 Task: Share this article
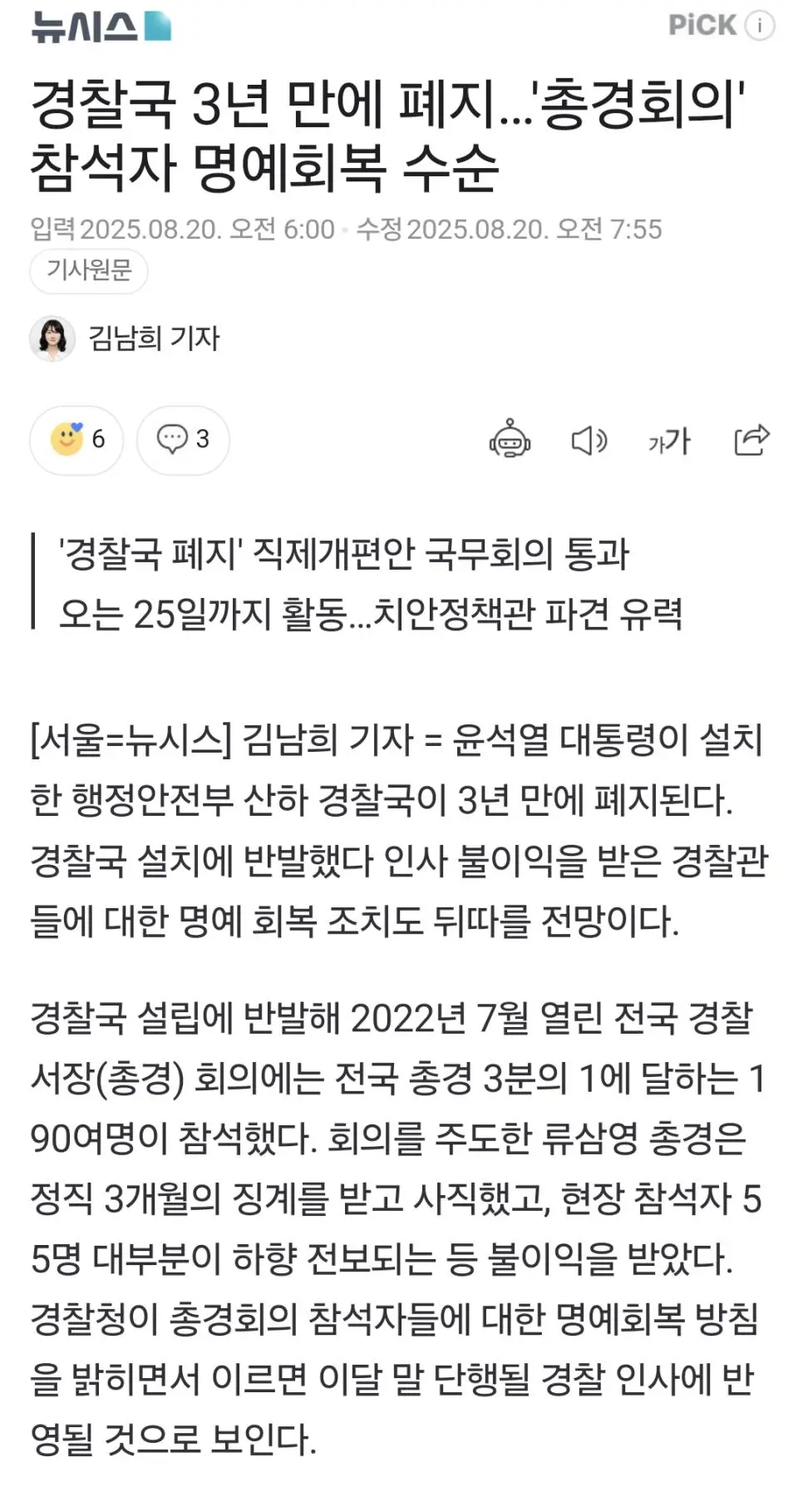point(751,440)
